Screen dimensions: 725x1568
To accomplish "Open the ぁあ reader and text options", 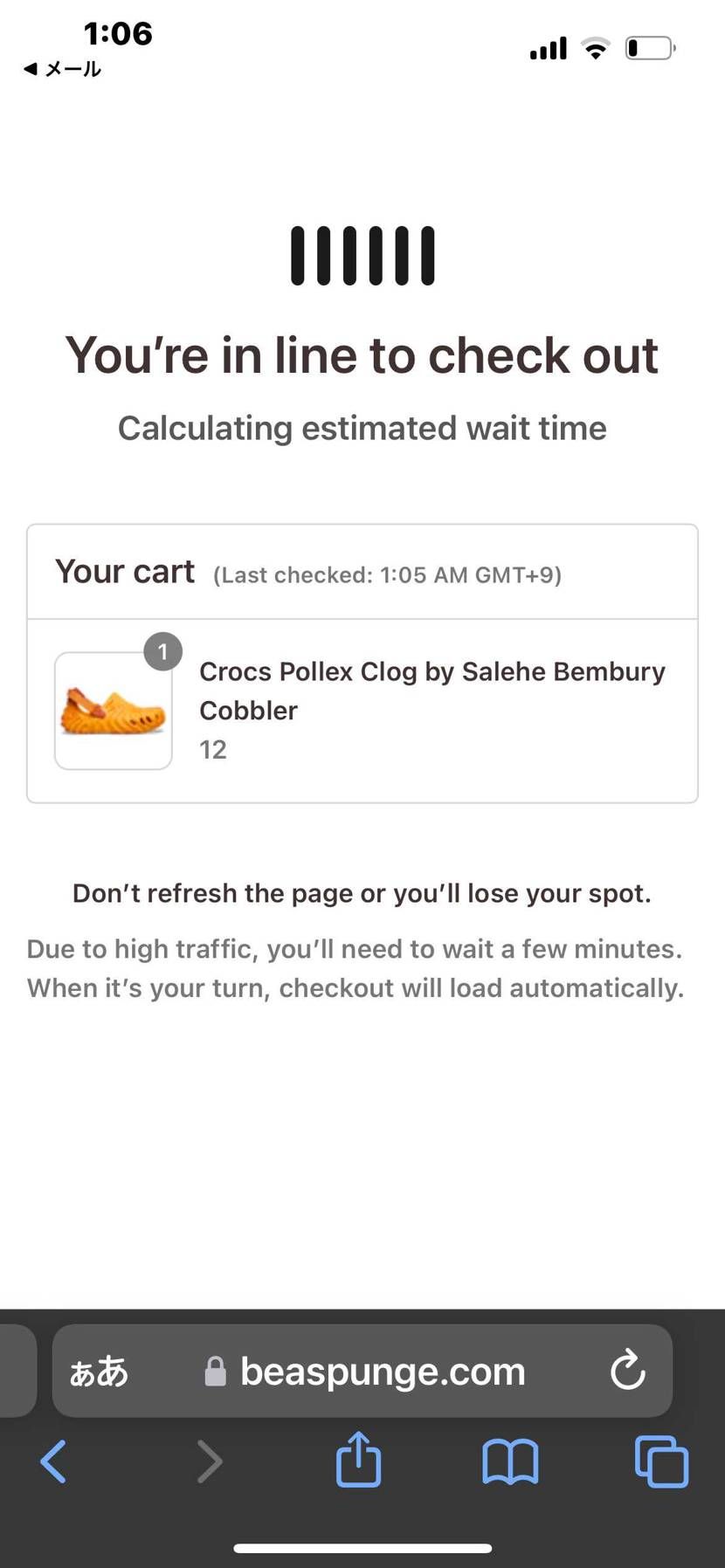I will click(99, 1372).
